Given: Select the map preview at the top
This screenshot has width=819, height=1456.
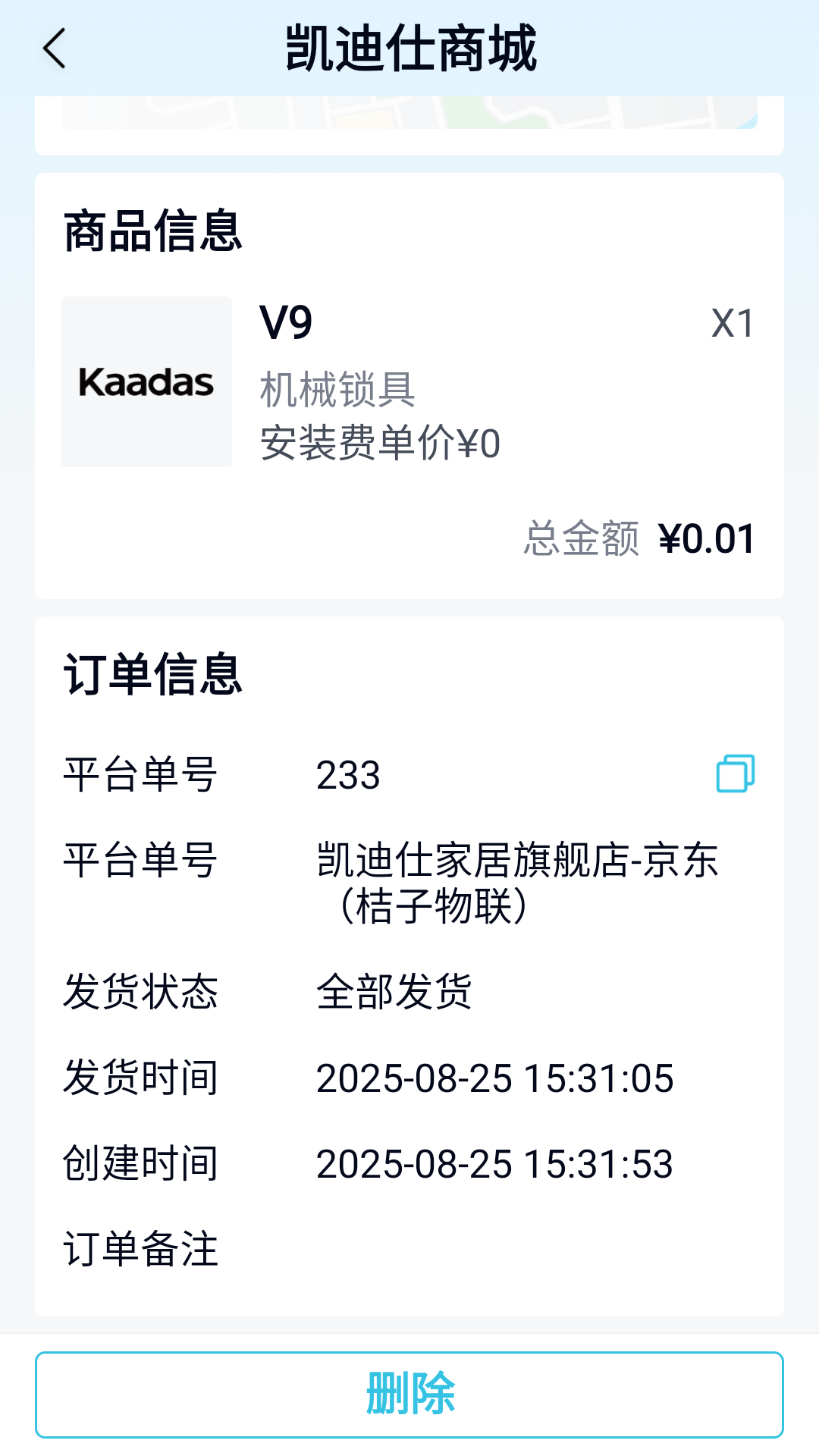Looking at the screenshot, I should pos(409,114).
